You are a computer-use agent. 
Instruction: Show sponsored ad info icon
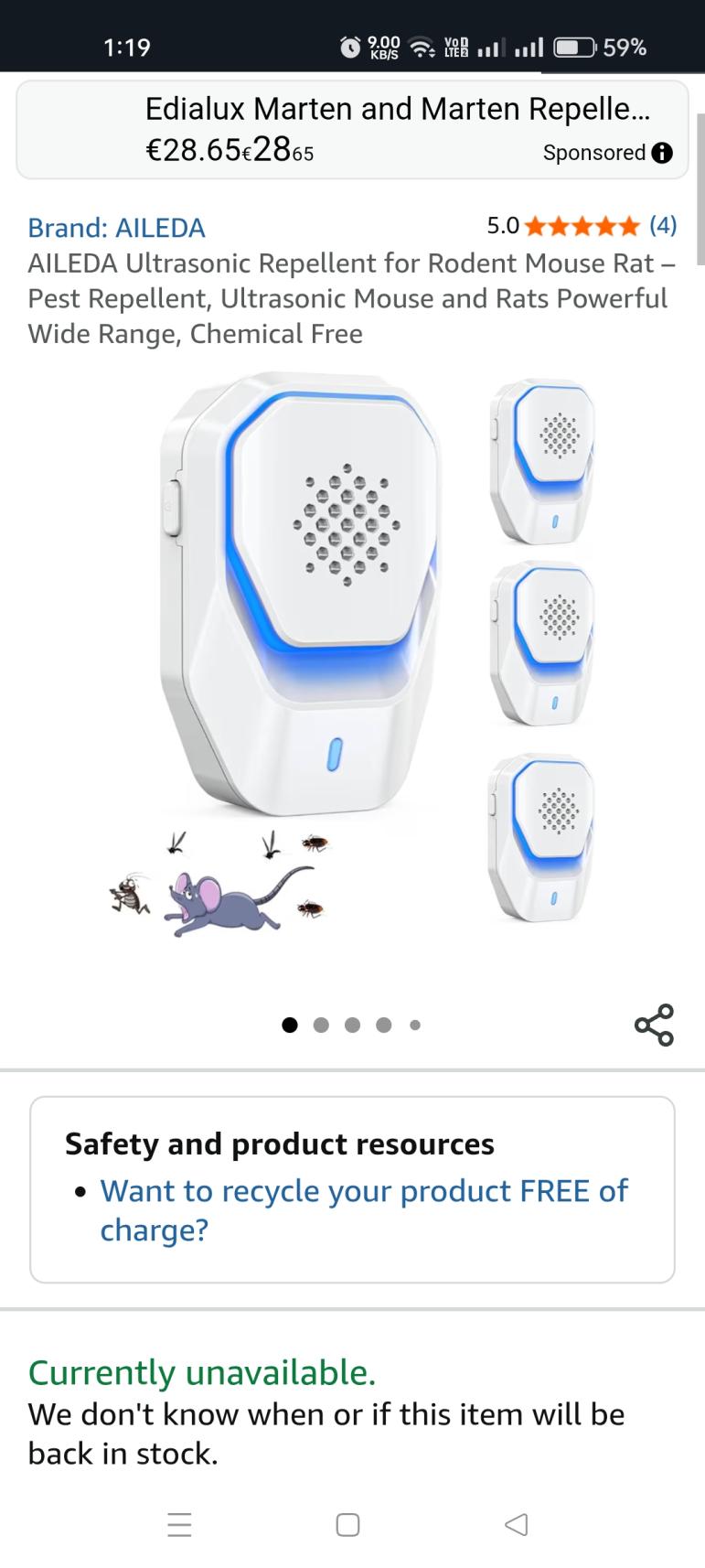coord(662,153)
